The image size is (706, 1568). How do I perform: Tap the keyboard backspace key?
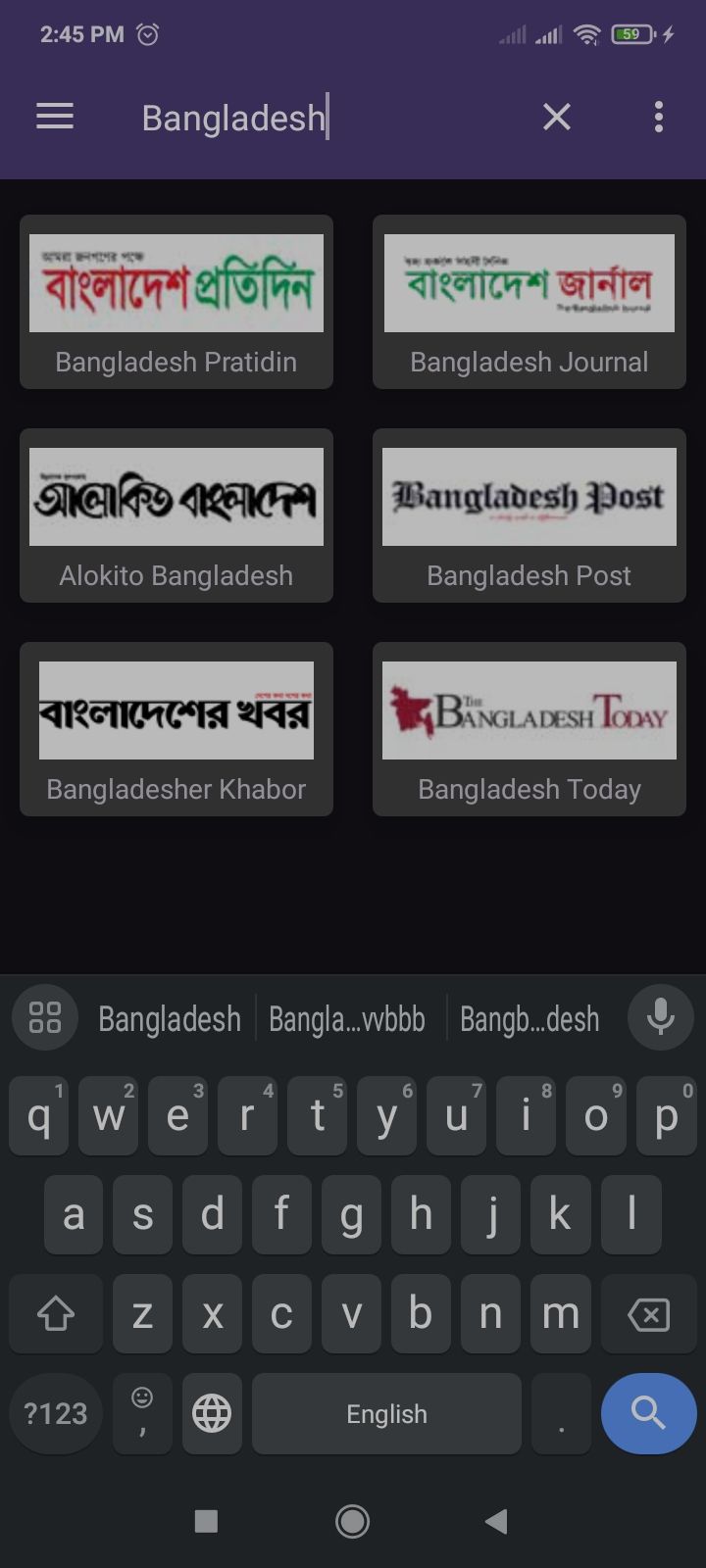pyautogui.click(x=648, y=1314)
